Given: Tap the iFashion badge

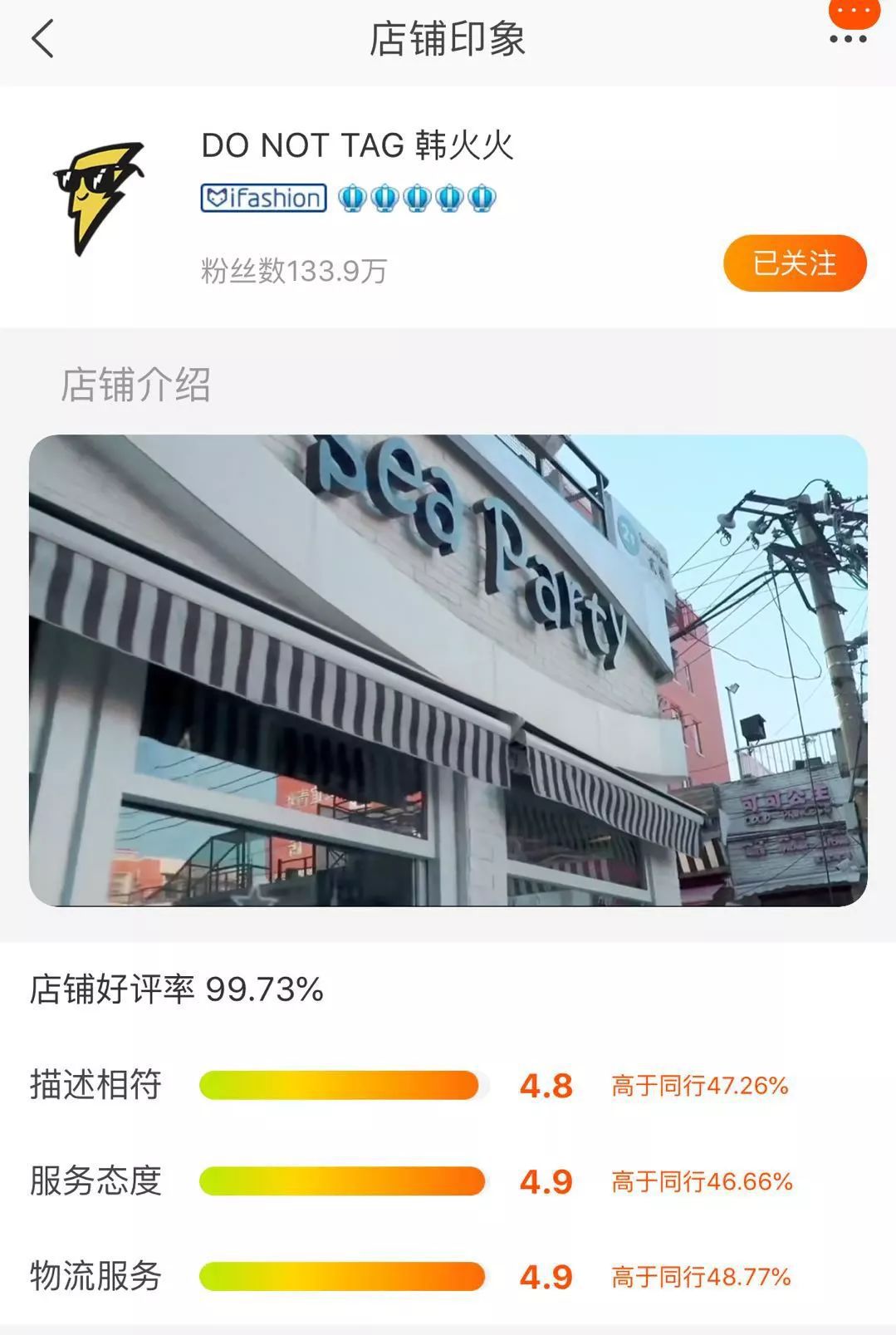Looking at the screenshot, I should [x=262, y=197].
